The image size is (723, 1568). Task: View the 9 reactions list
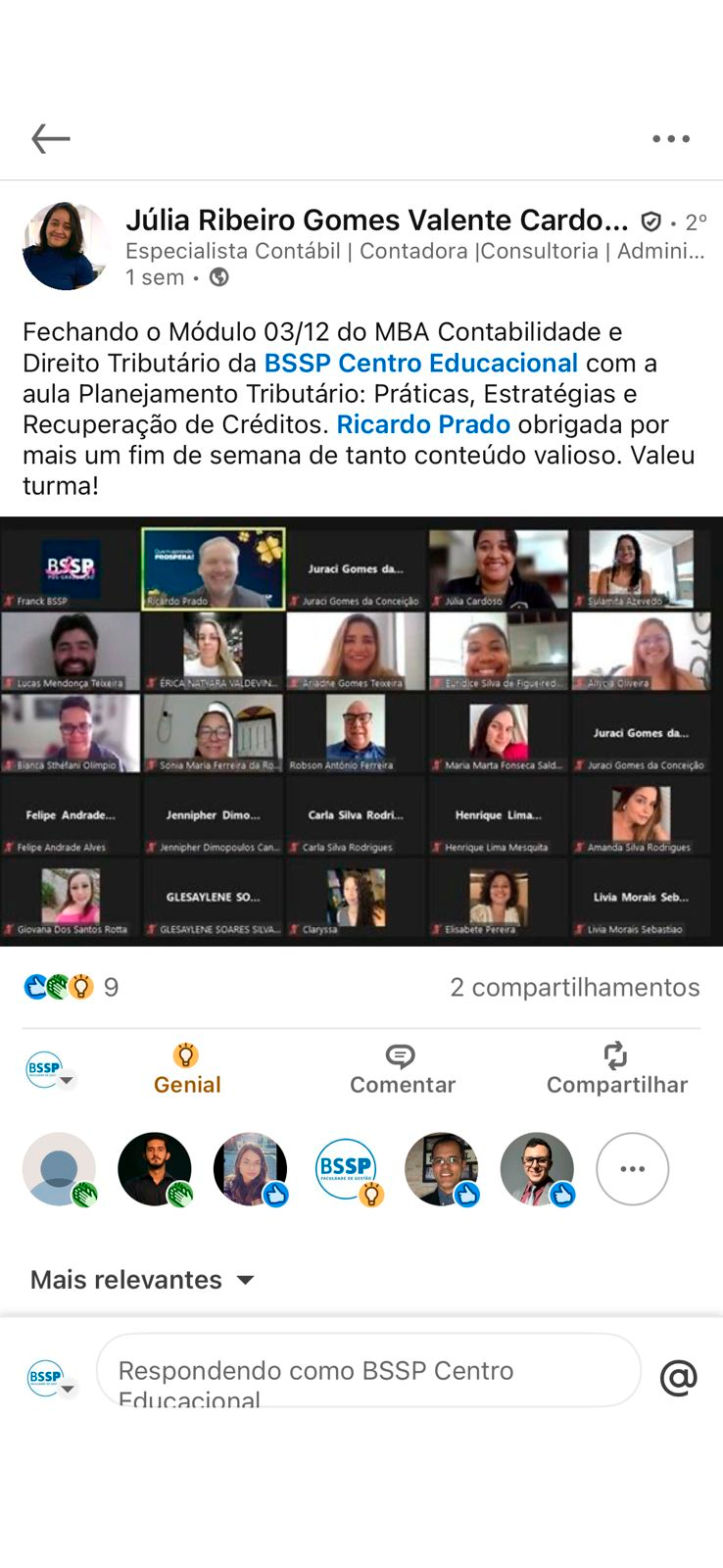(71, 987)
